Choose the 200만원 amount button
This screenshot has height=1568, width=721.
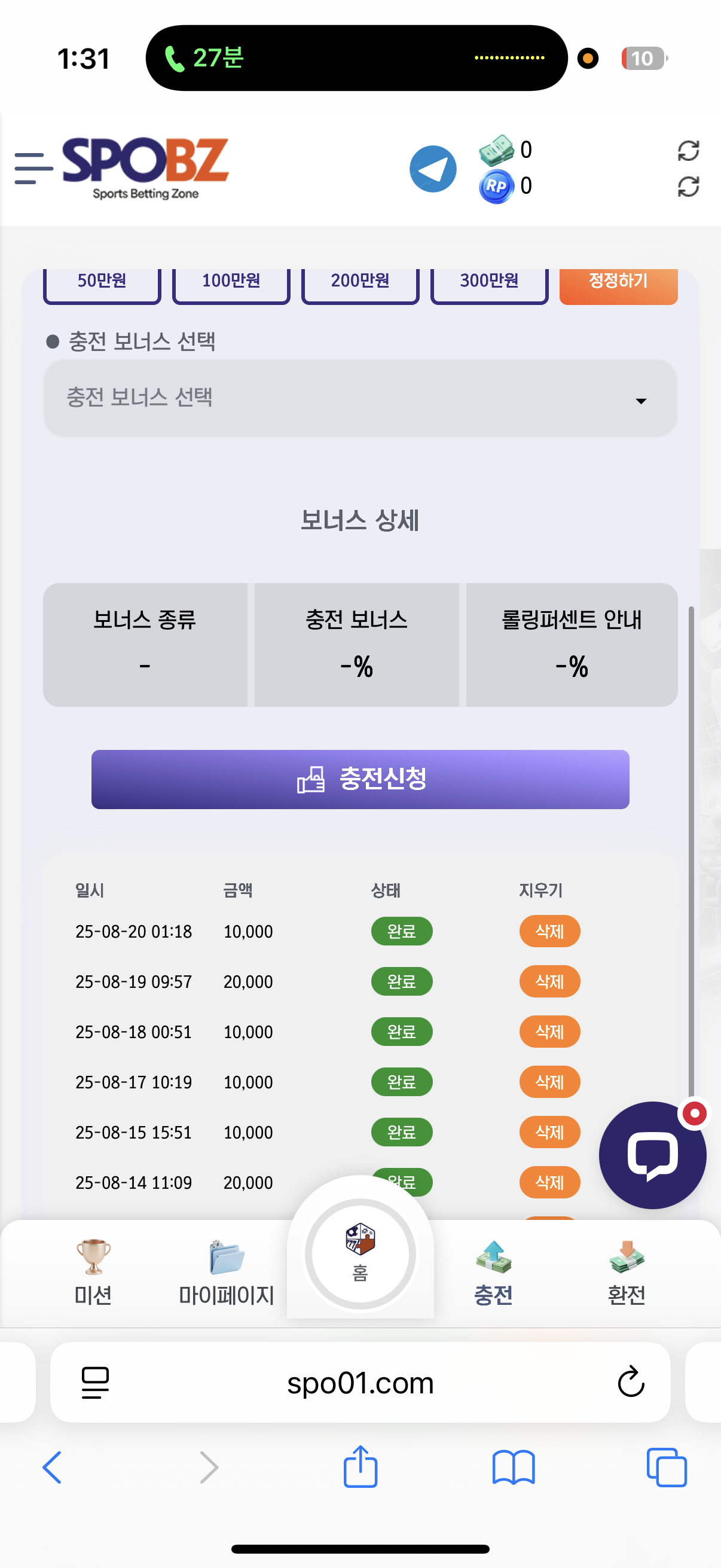pos(359,282)
